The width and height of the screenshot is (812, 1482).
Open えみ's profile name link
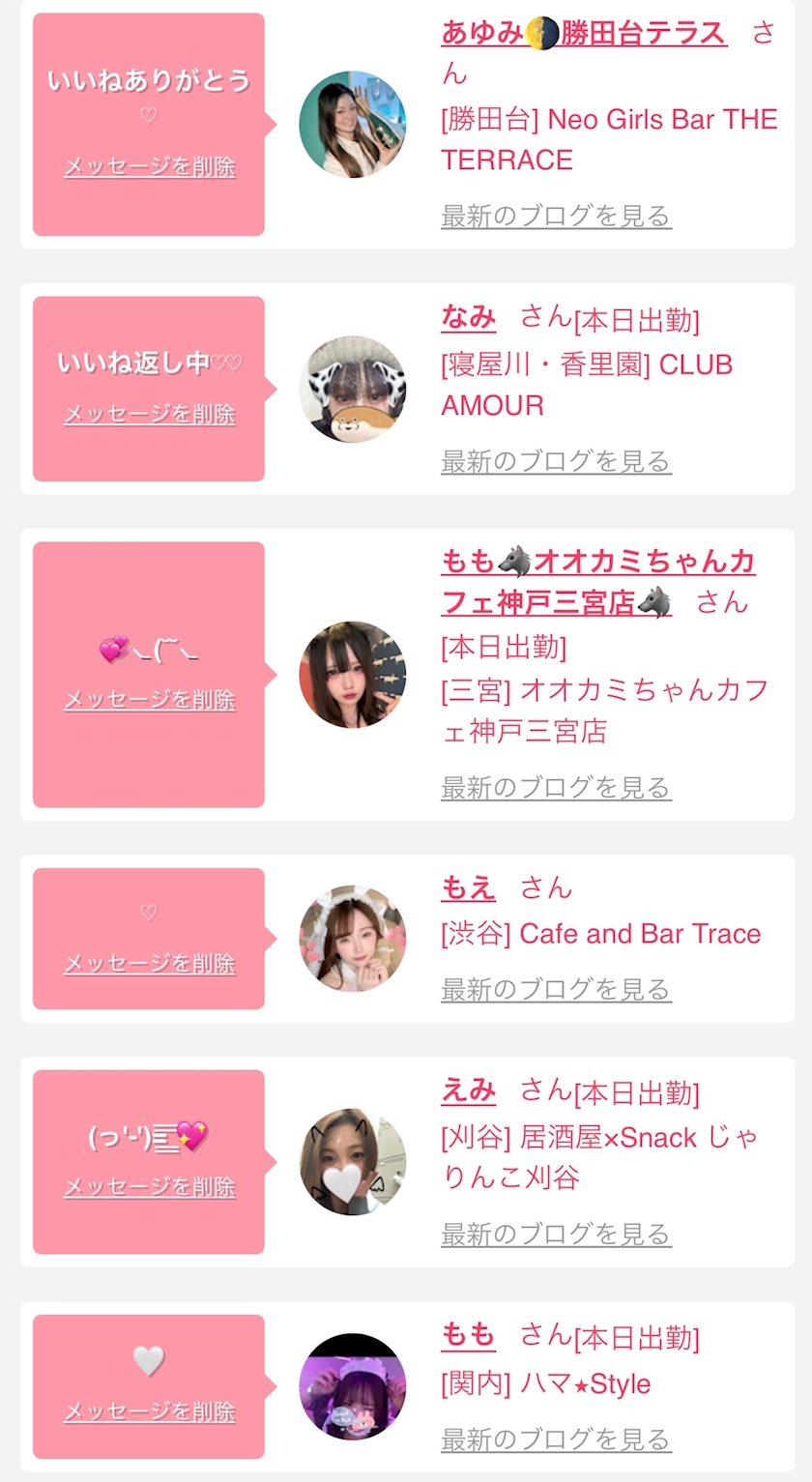coord(469,1090)
